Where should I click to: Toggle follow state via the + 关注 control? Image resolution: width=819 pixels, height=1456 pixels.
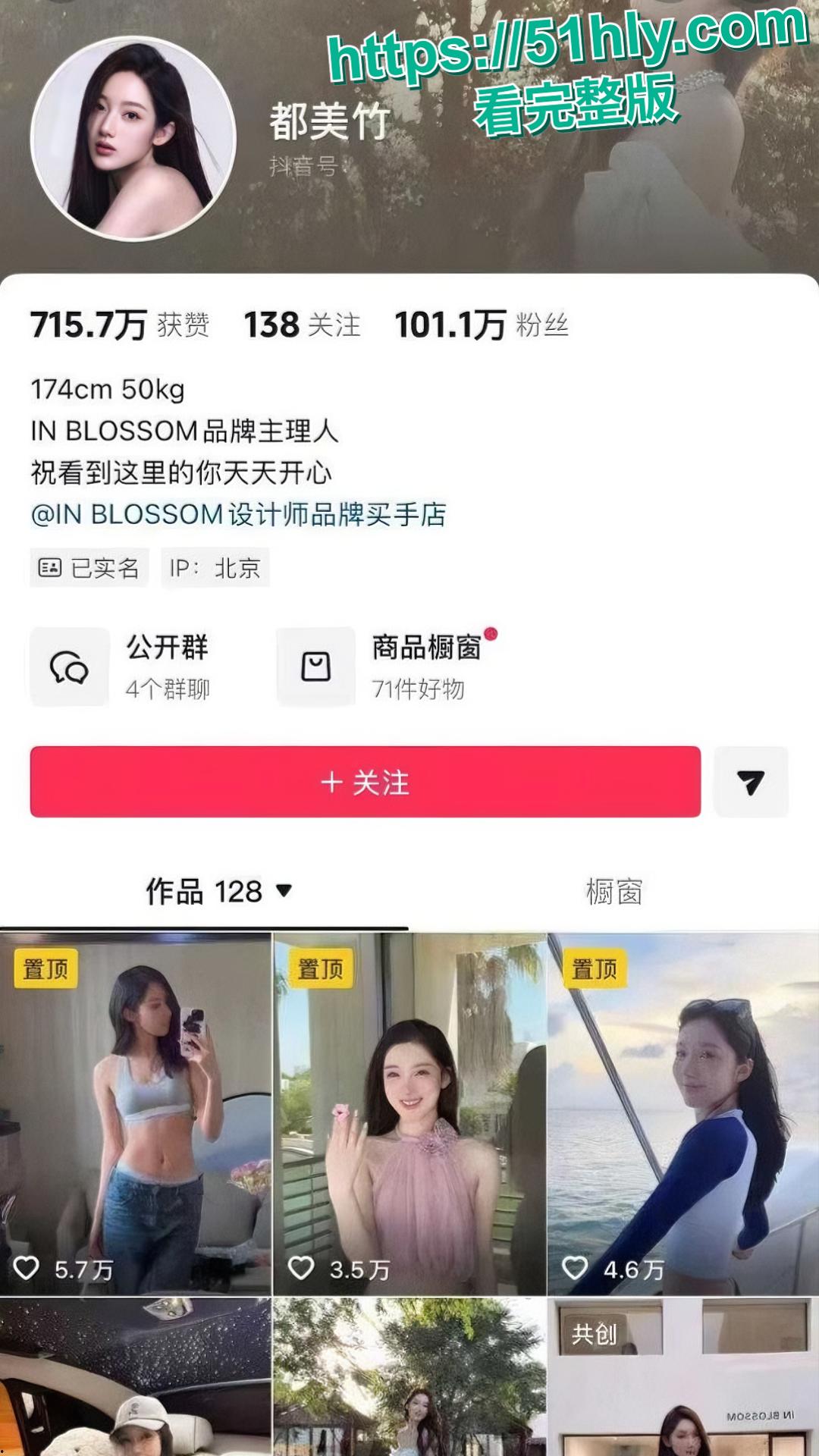pos(368,783)
